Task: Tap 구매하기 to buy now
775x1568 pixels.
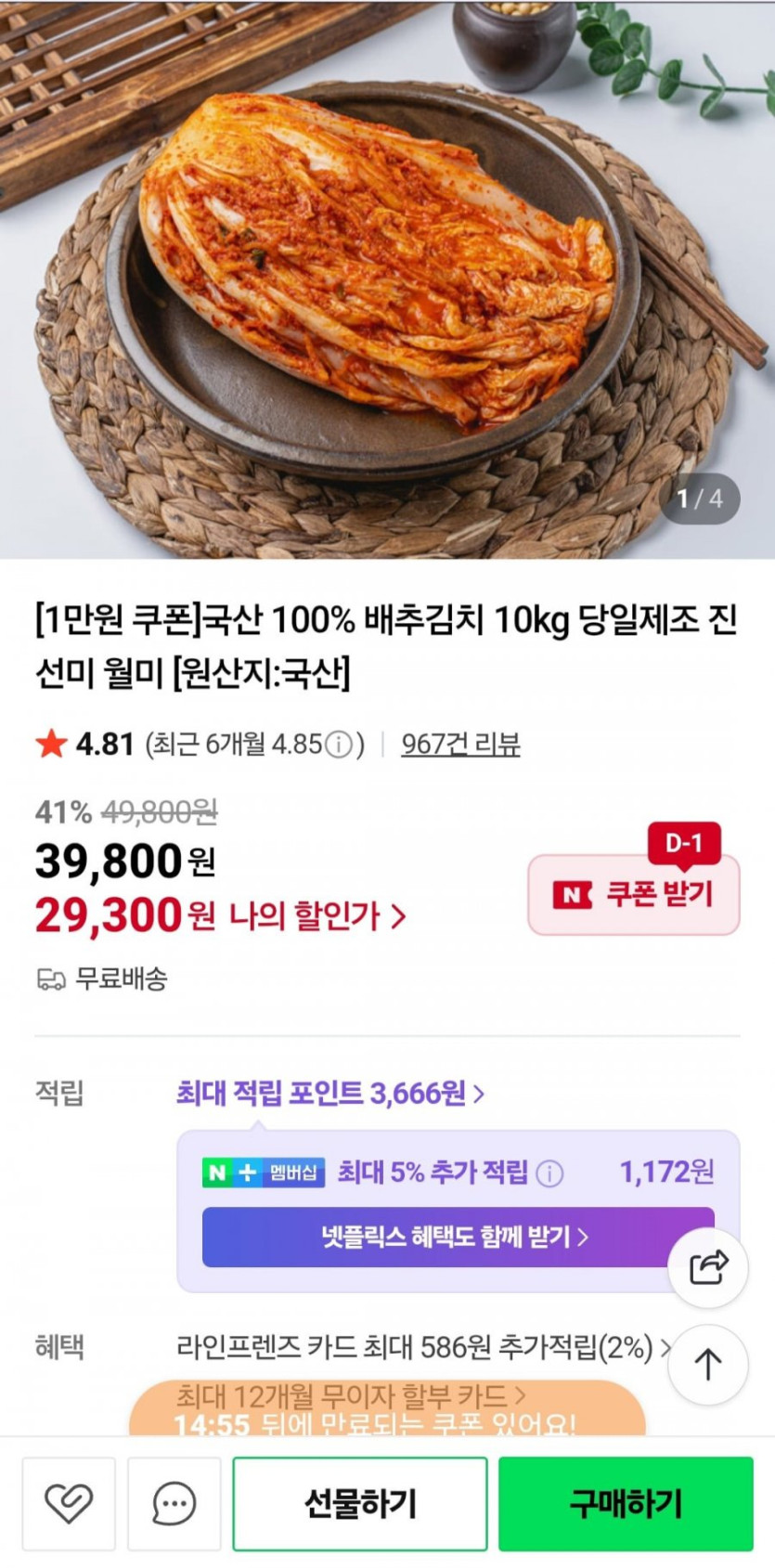Action: point(626,1502)
